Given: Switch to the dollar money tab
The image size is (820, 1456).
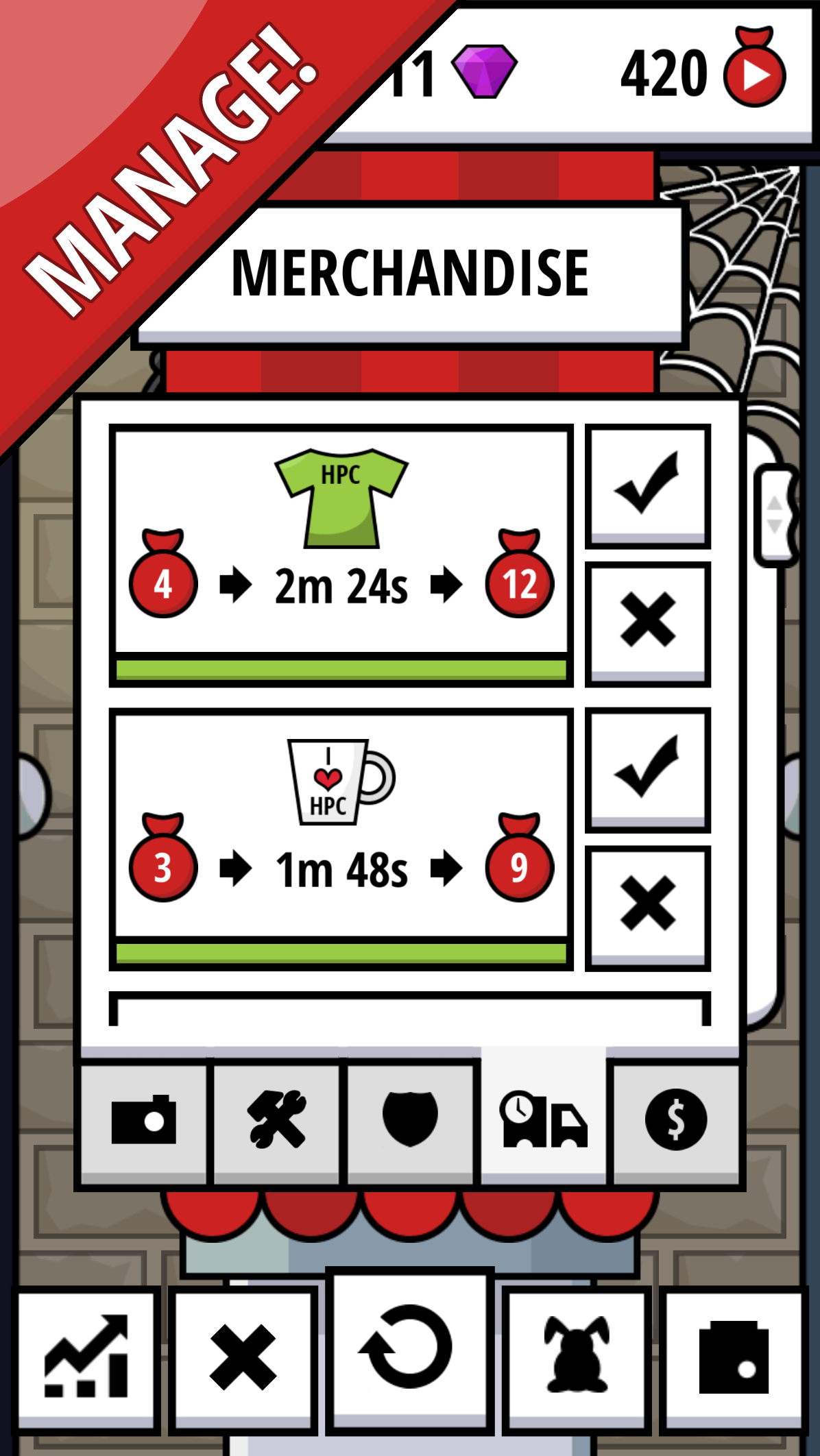Looking at the screenshot, I should (675, 1121).
